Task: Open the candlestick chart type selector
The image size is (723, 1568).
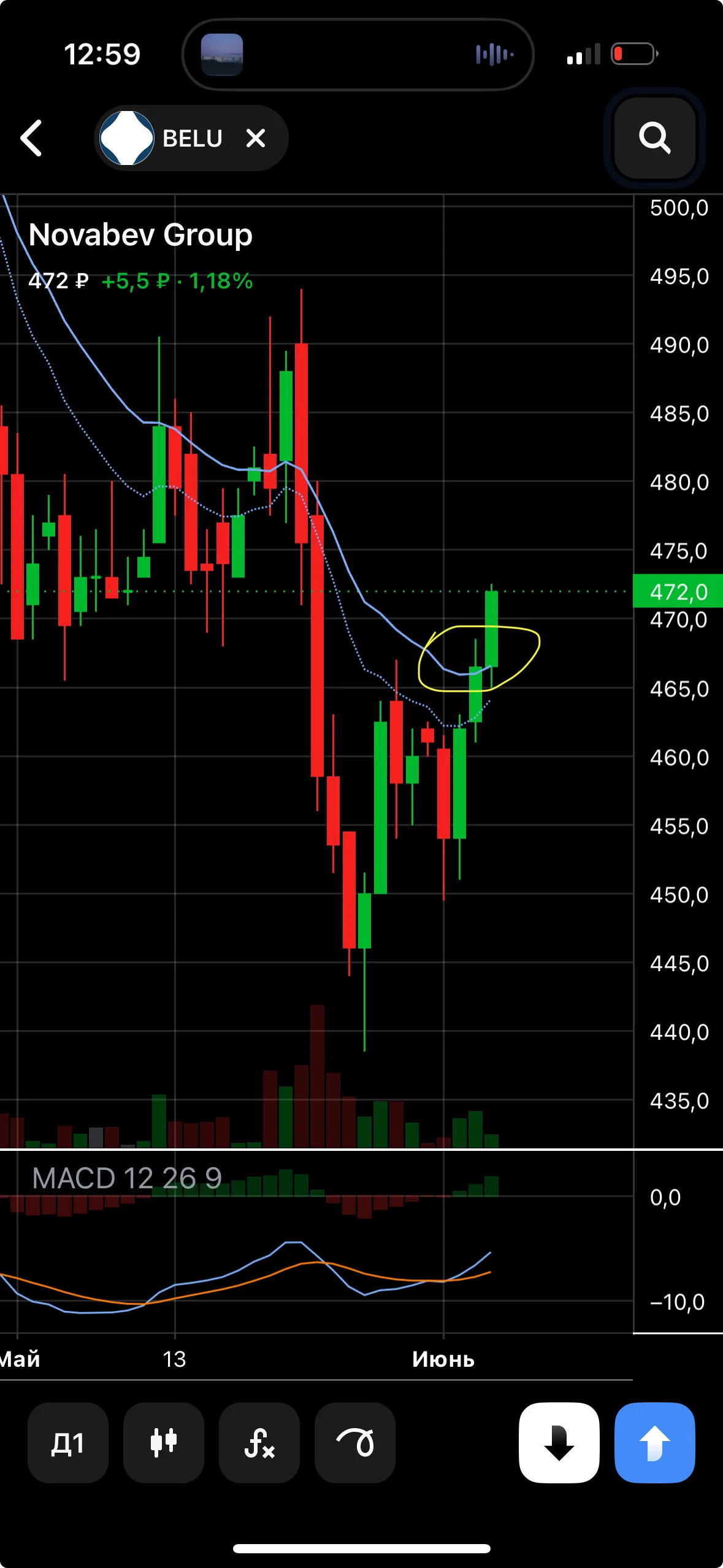Action: click(164, 1442)
